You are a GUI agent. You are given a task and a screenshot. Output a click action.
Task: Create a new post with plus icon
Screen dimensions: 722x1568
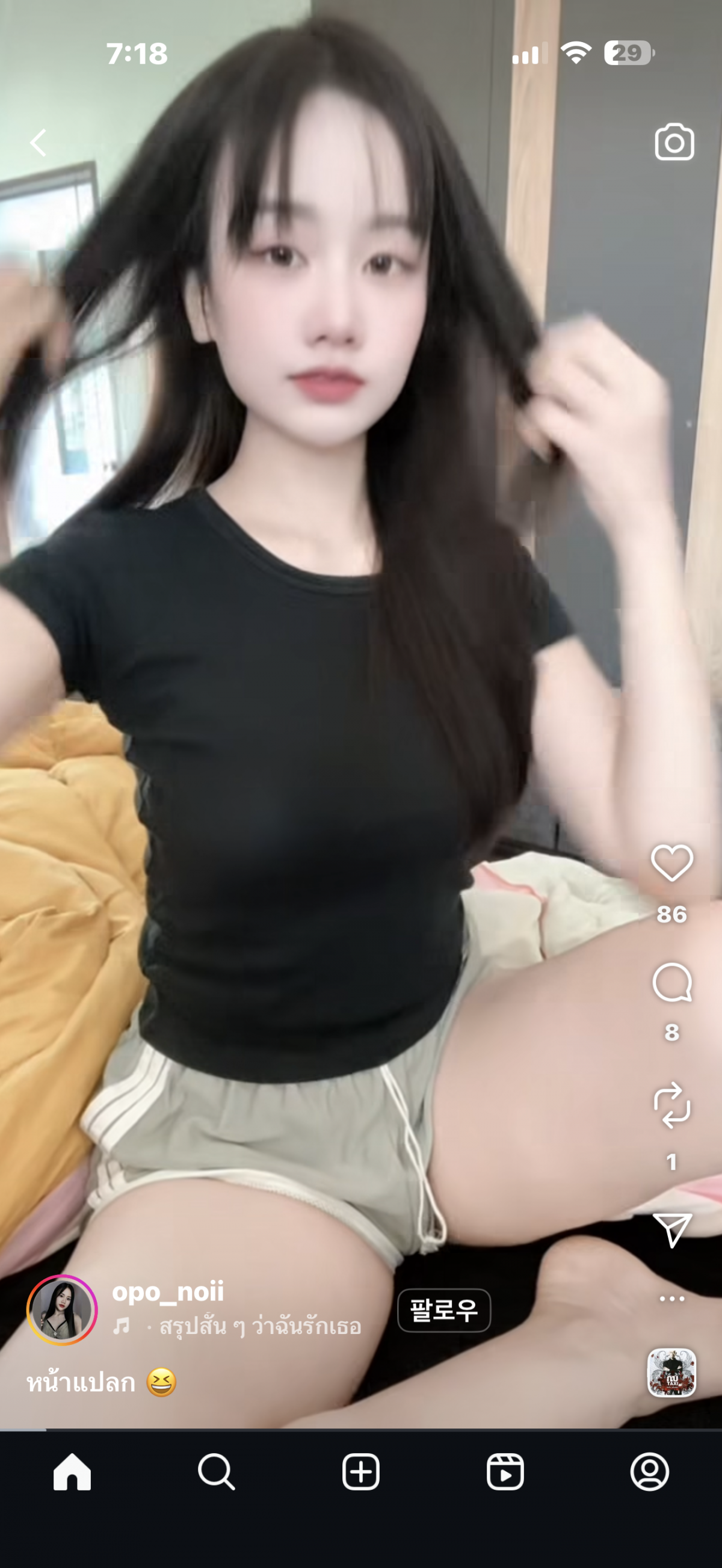[x=360, y=1472]
